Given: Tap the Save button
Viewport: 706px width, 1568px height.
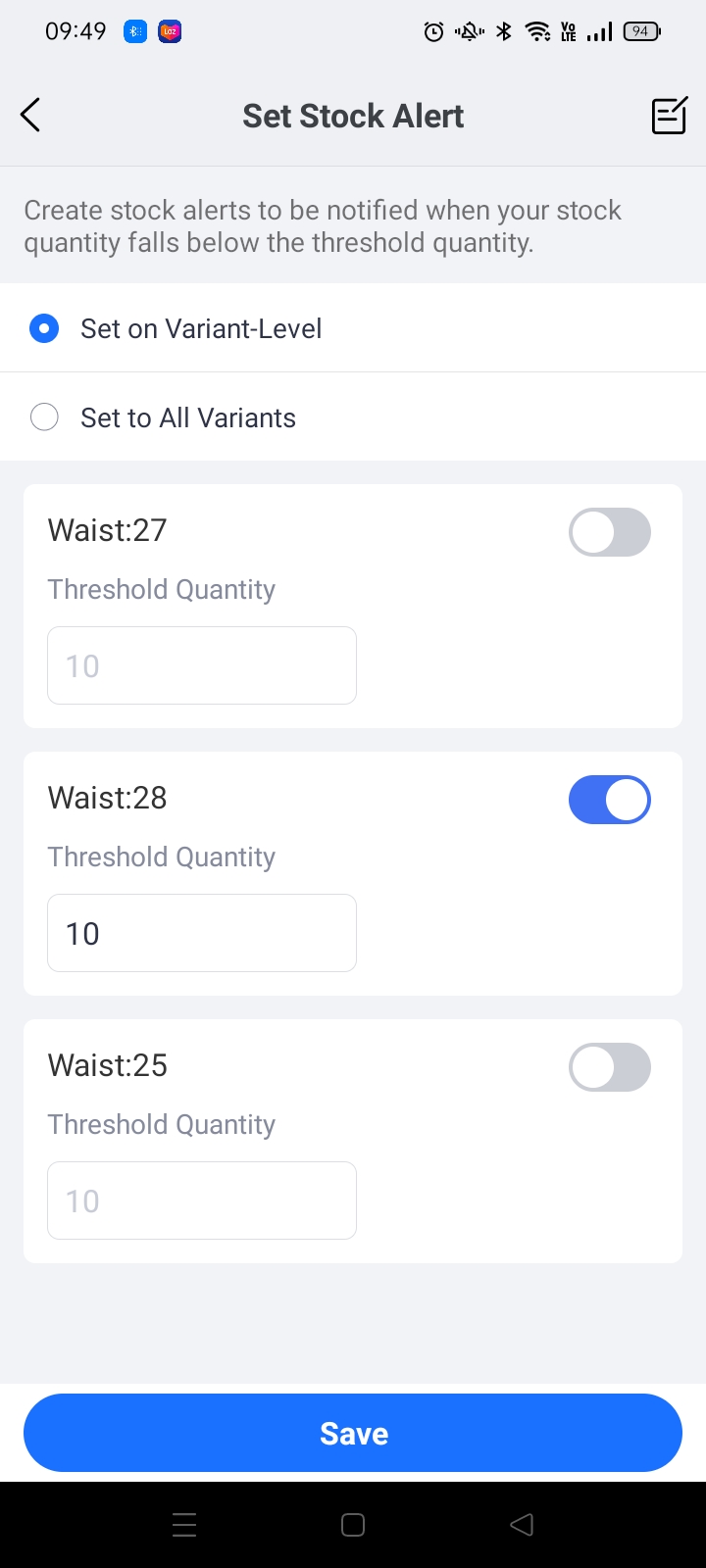Looking at the screenshot, I should click(x=353, y=1432).
